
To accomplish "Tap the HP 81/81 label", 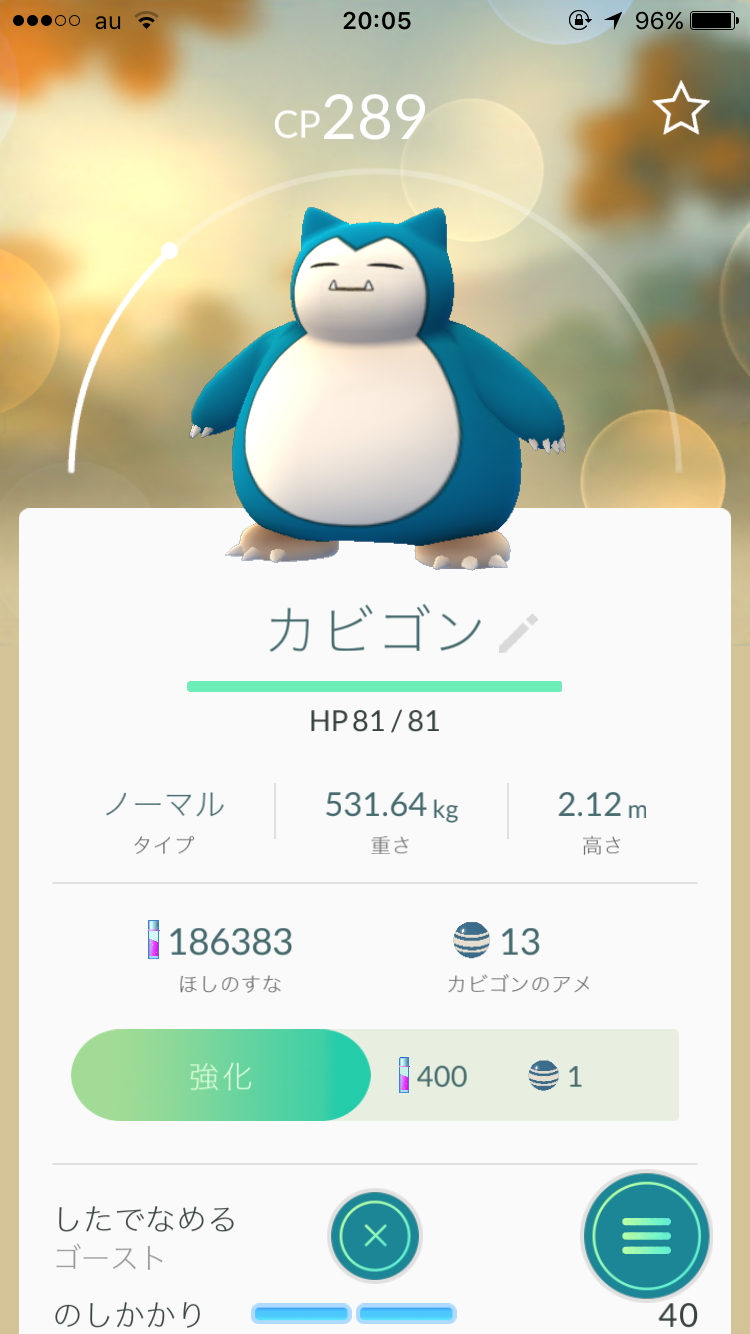I will [x=374, y=722].
